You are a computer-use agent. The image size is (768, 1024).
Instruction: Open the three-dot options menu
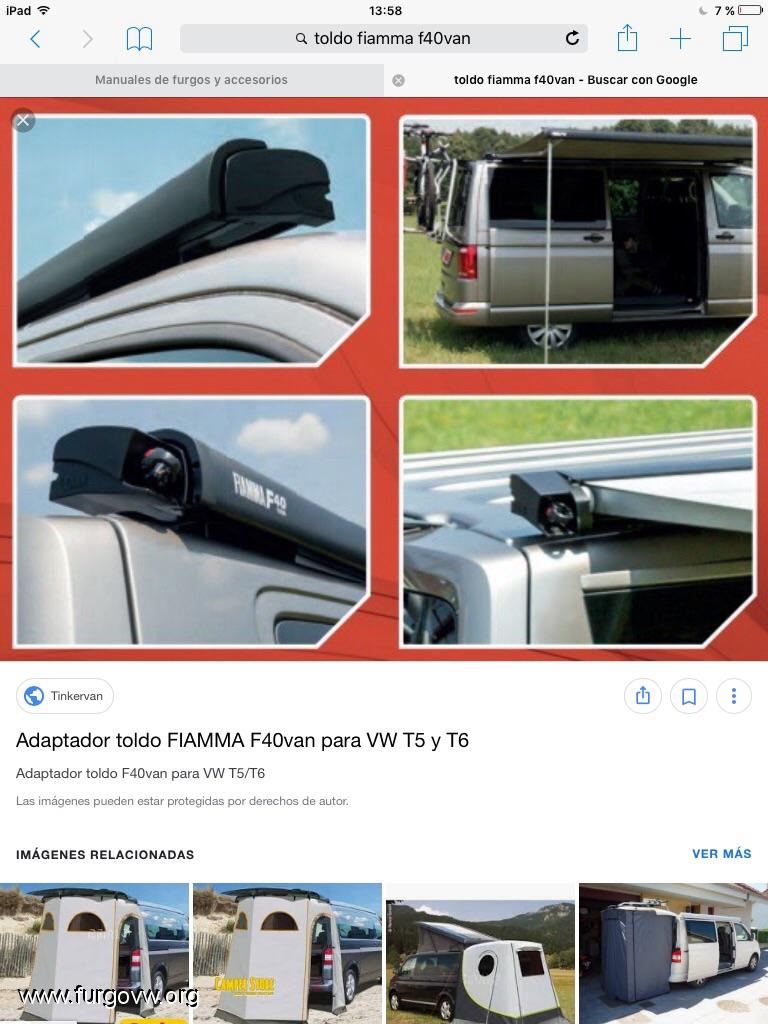(734, 696)
